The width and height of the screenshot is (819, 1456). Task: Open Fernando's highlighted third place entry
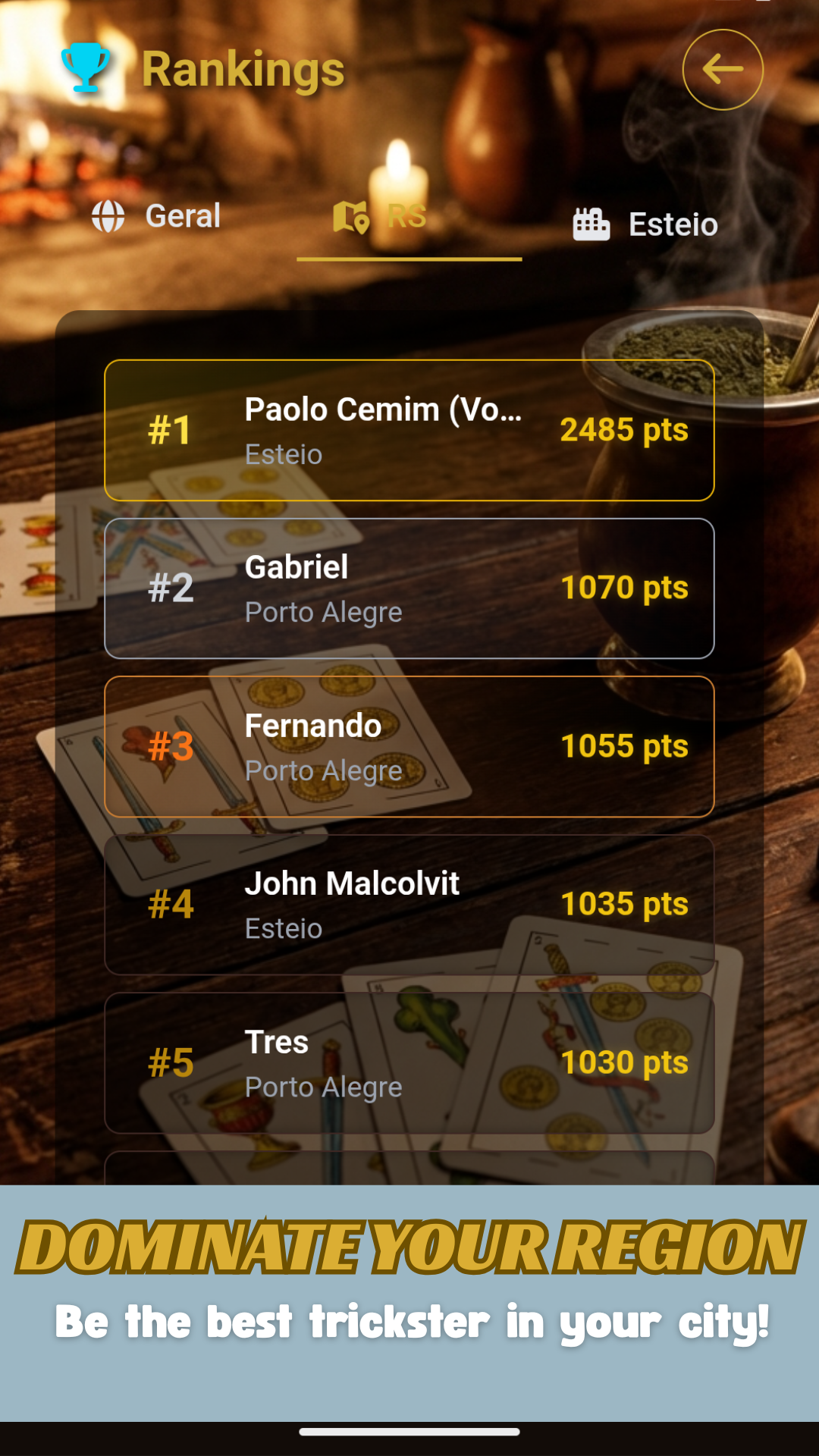point(408,746)
